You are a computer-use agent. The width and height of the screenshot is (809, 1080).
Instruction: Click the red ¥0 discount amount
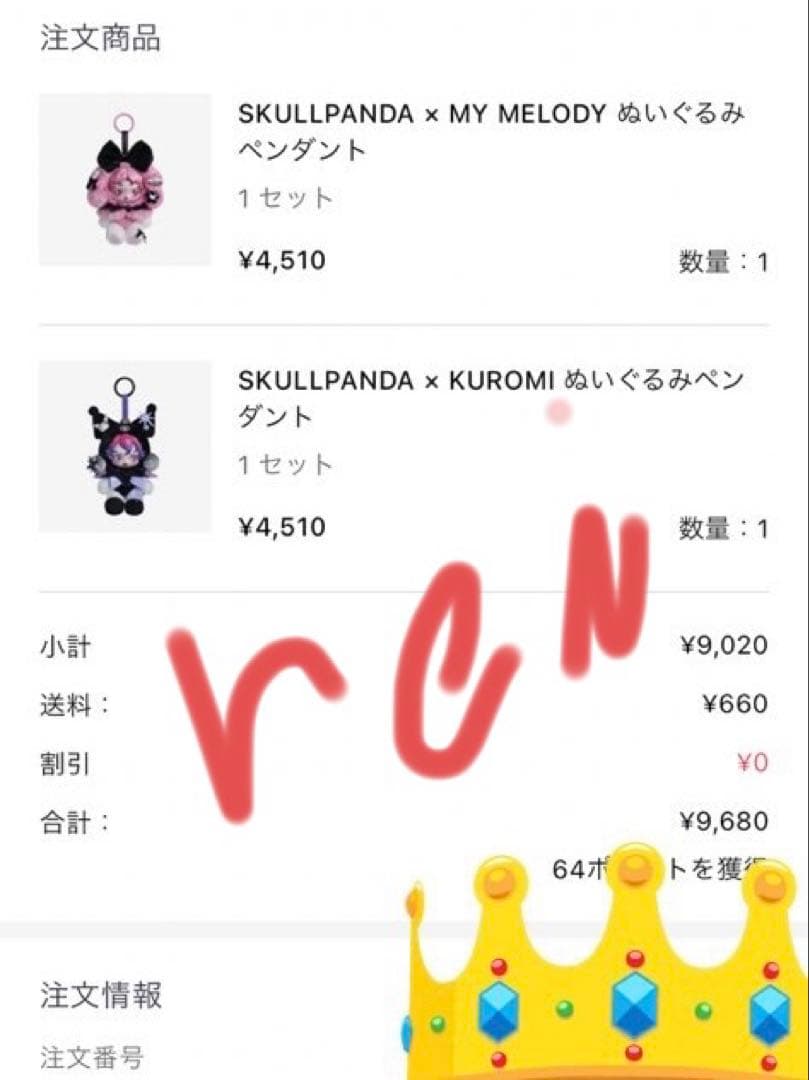(750, 763)
